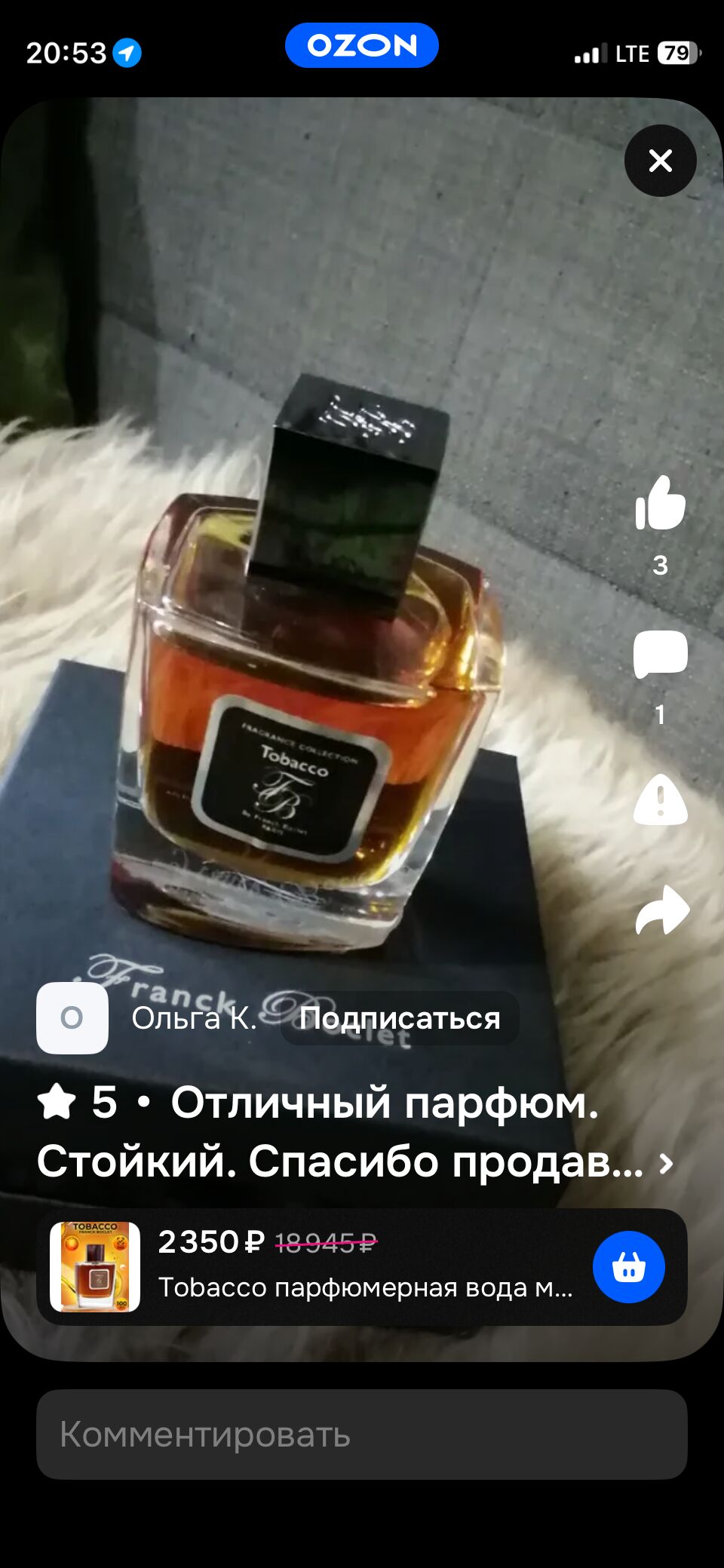Viewport: 724px width, 1568px height.
Task: Open Ольга К.'s profile avatar
Action: coord(72,1018)
